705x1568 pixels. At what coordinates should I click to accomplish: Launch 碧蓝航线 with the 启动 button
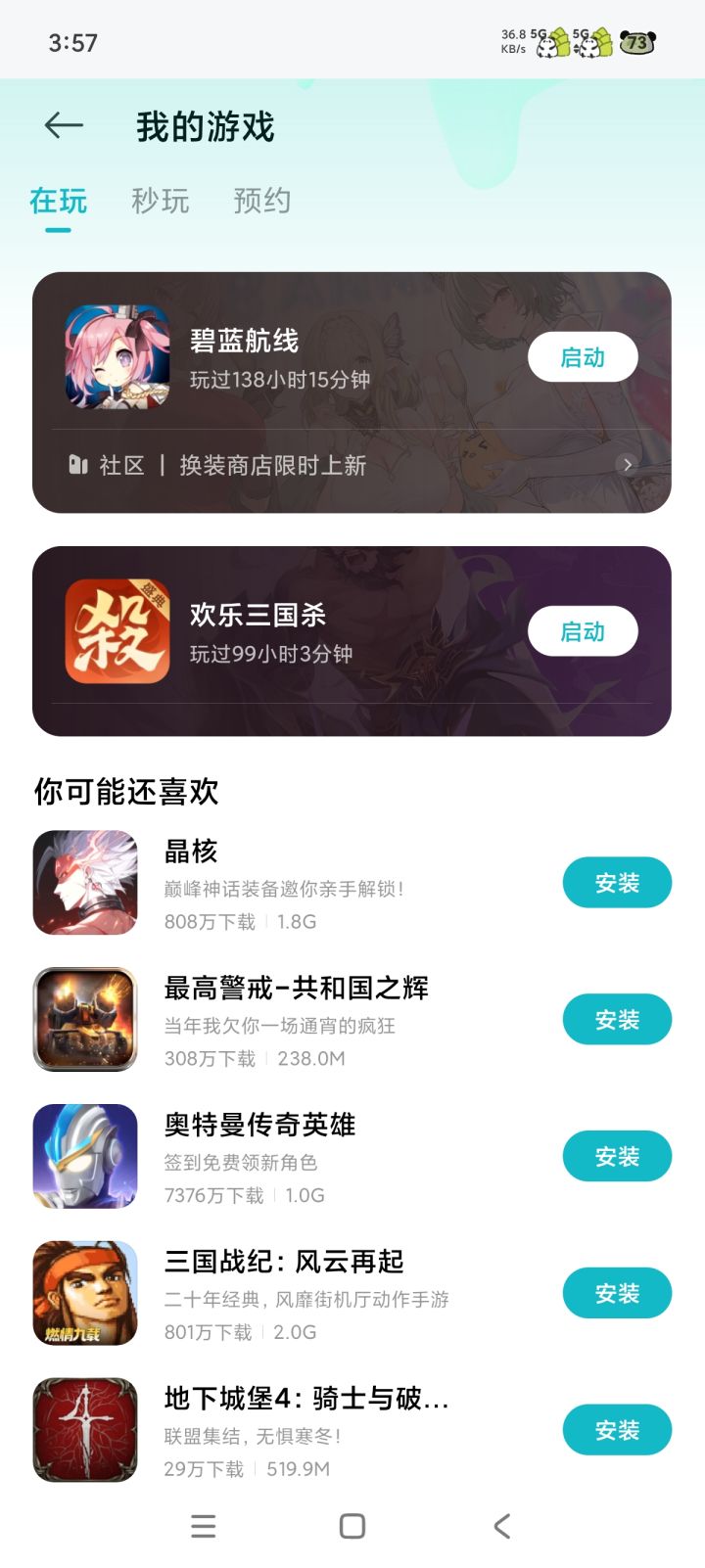pos(583,357)
